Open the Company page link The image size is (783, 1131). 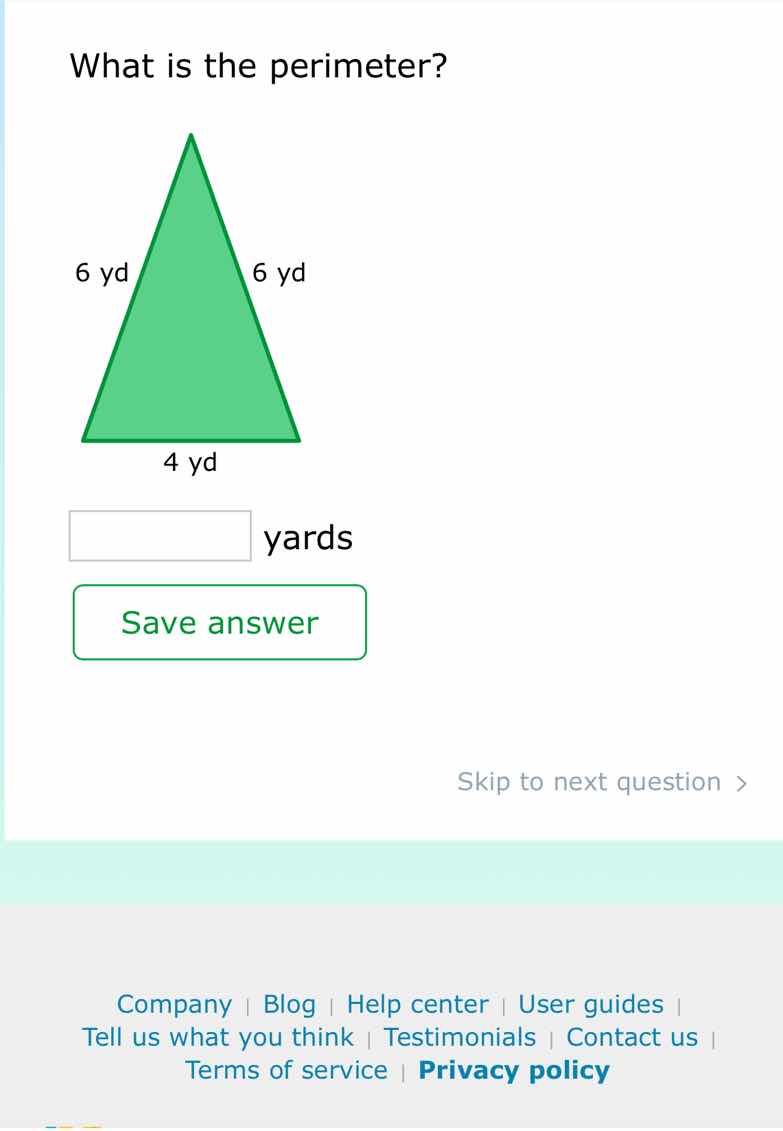point(175,1004)
